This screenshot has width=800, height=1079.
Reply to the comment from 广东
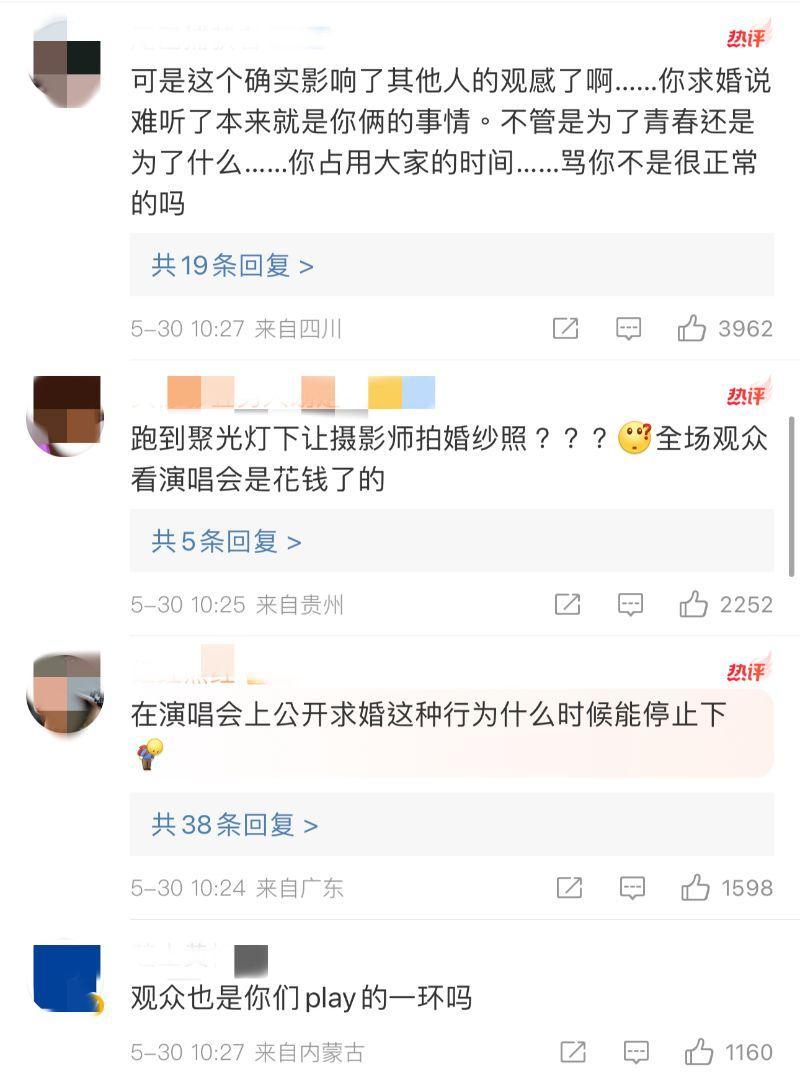coord(632,887)
